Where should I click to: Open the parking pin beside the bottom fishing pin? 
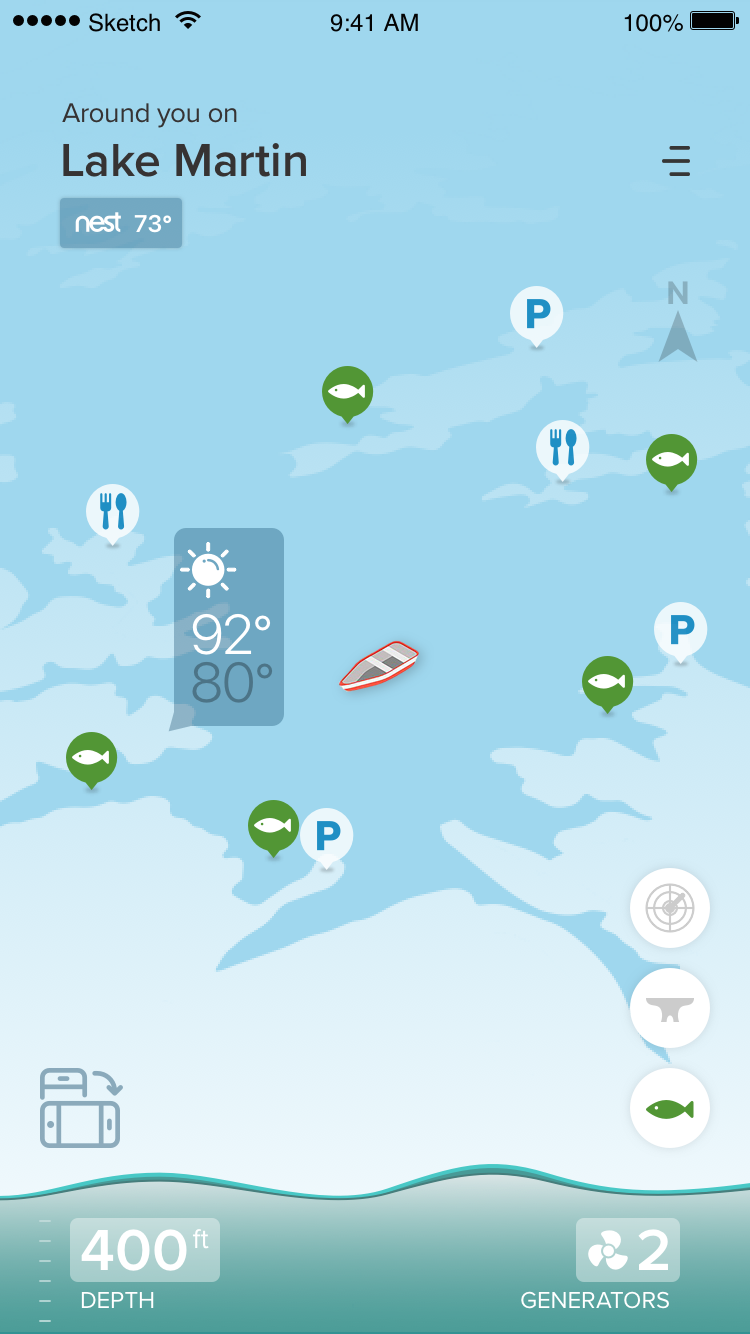tap(326, 835)
